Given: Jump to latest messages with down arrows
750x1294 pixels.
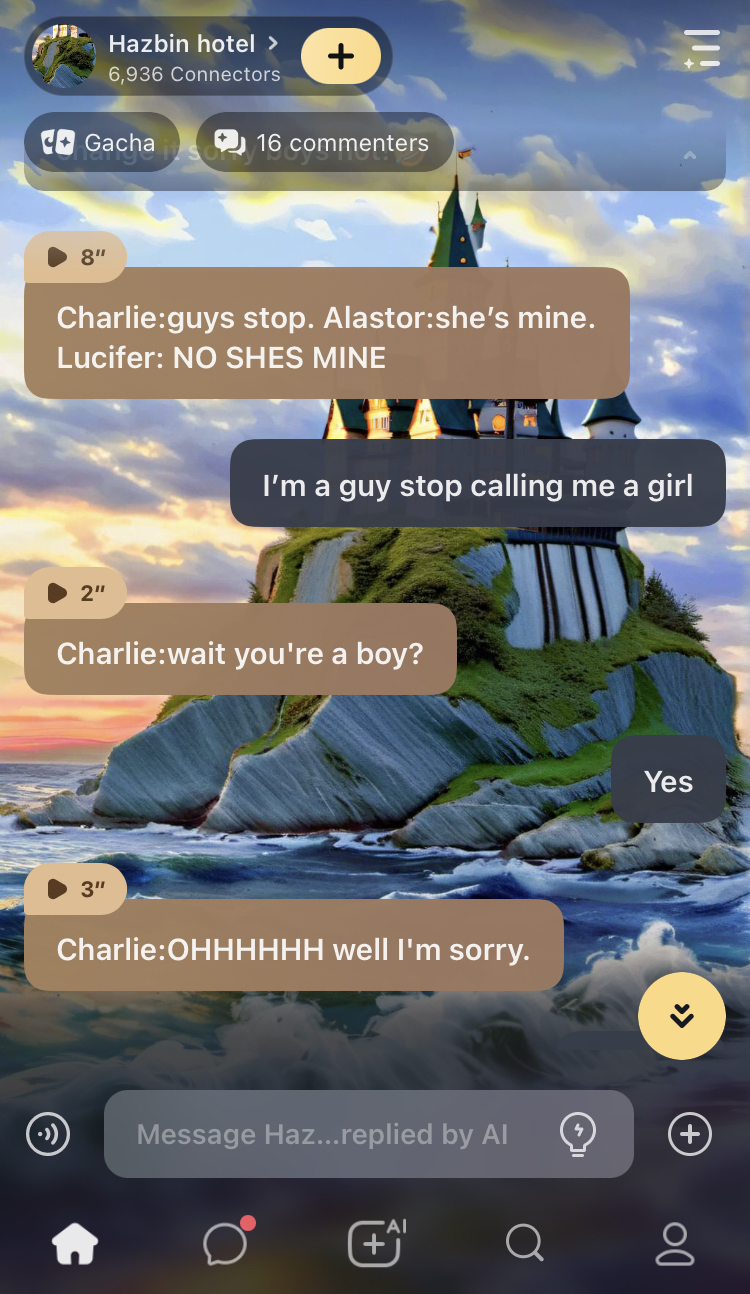Looking at the screenshot, I should 681,1016.
